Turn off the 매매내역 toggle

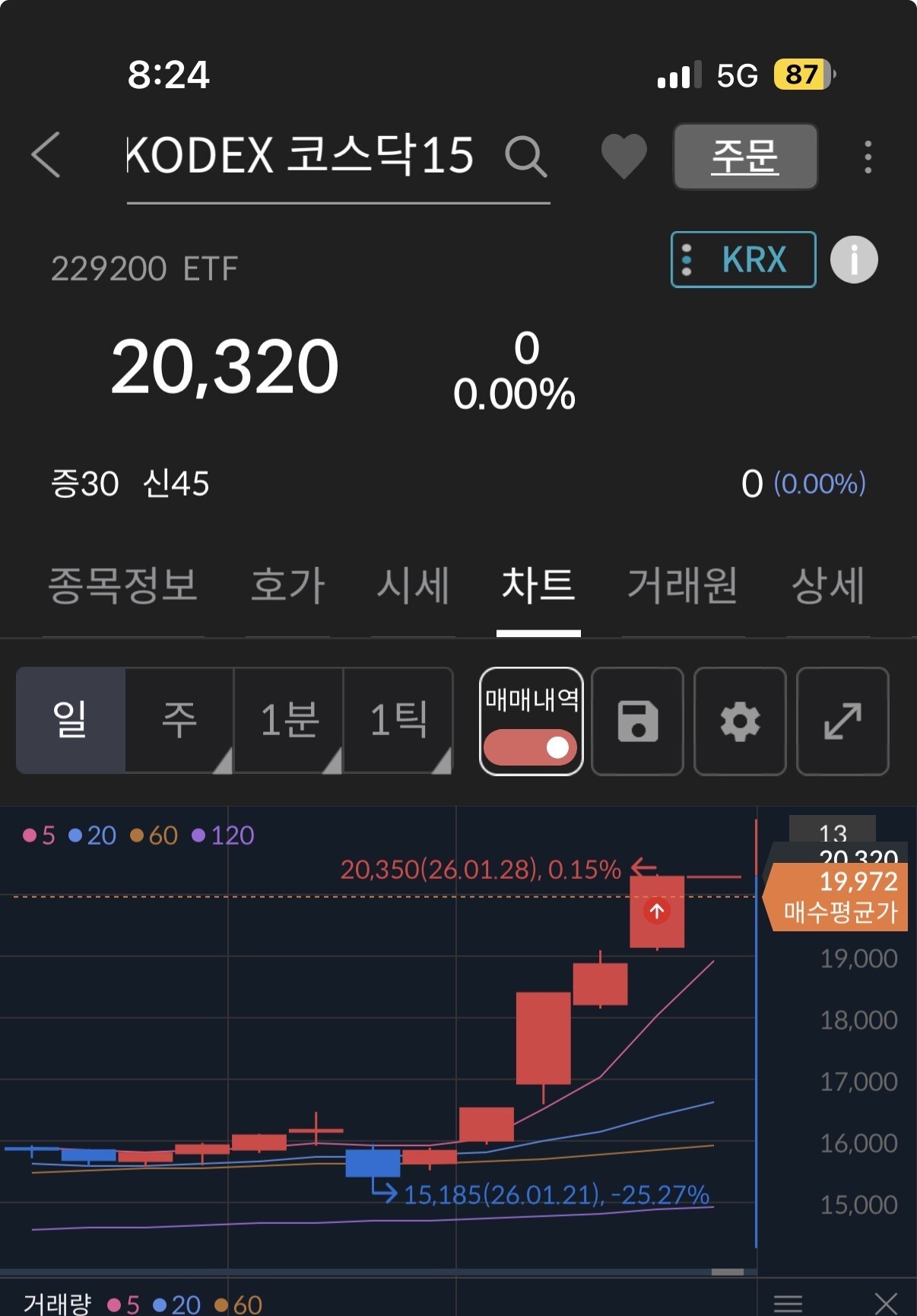531,747
